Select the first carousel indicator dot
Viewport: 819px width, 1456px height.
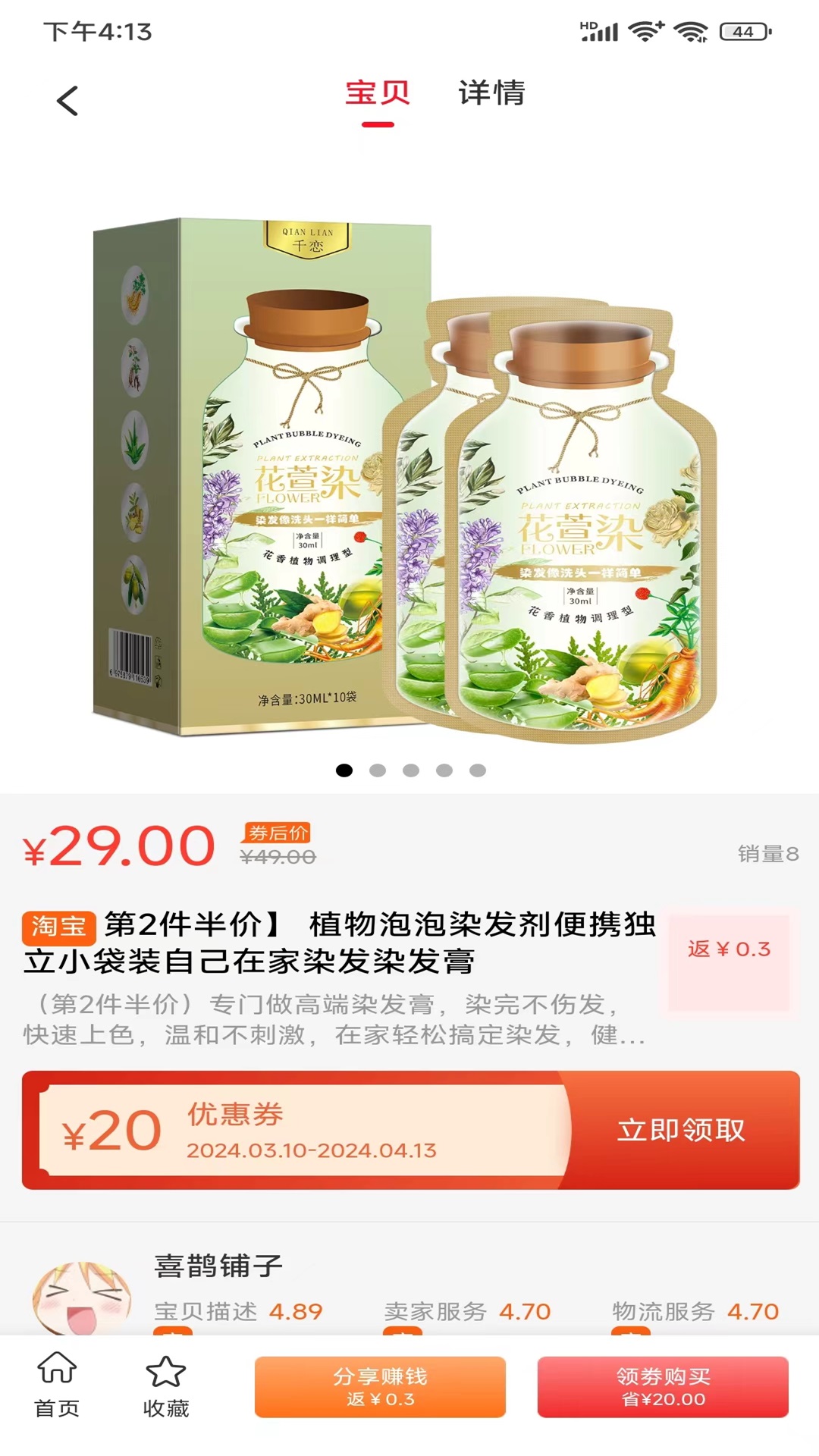click(345, 769)
